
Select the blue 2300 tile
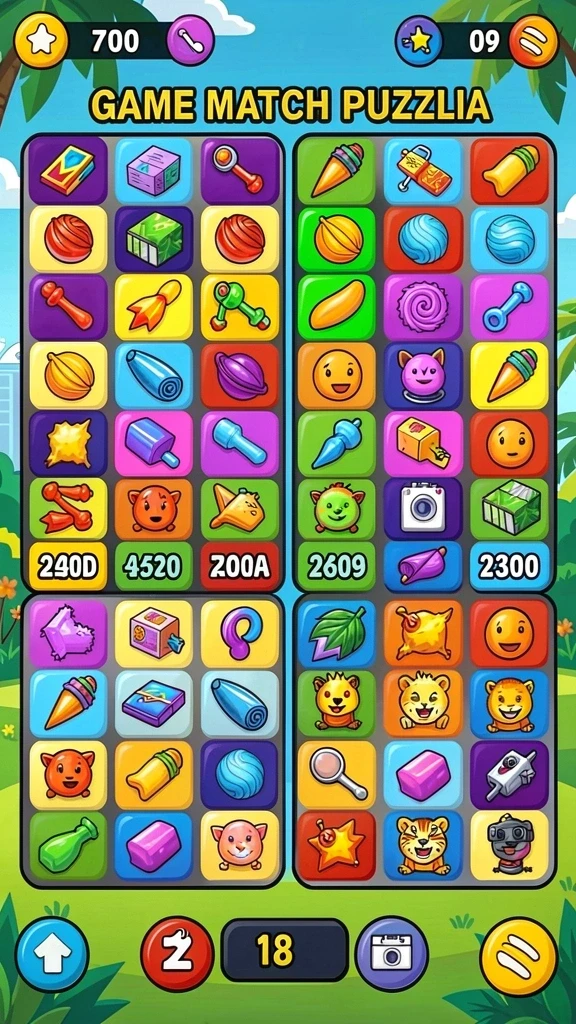509,566
